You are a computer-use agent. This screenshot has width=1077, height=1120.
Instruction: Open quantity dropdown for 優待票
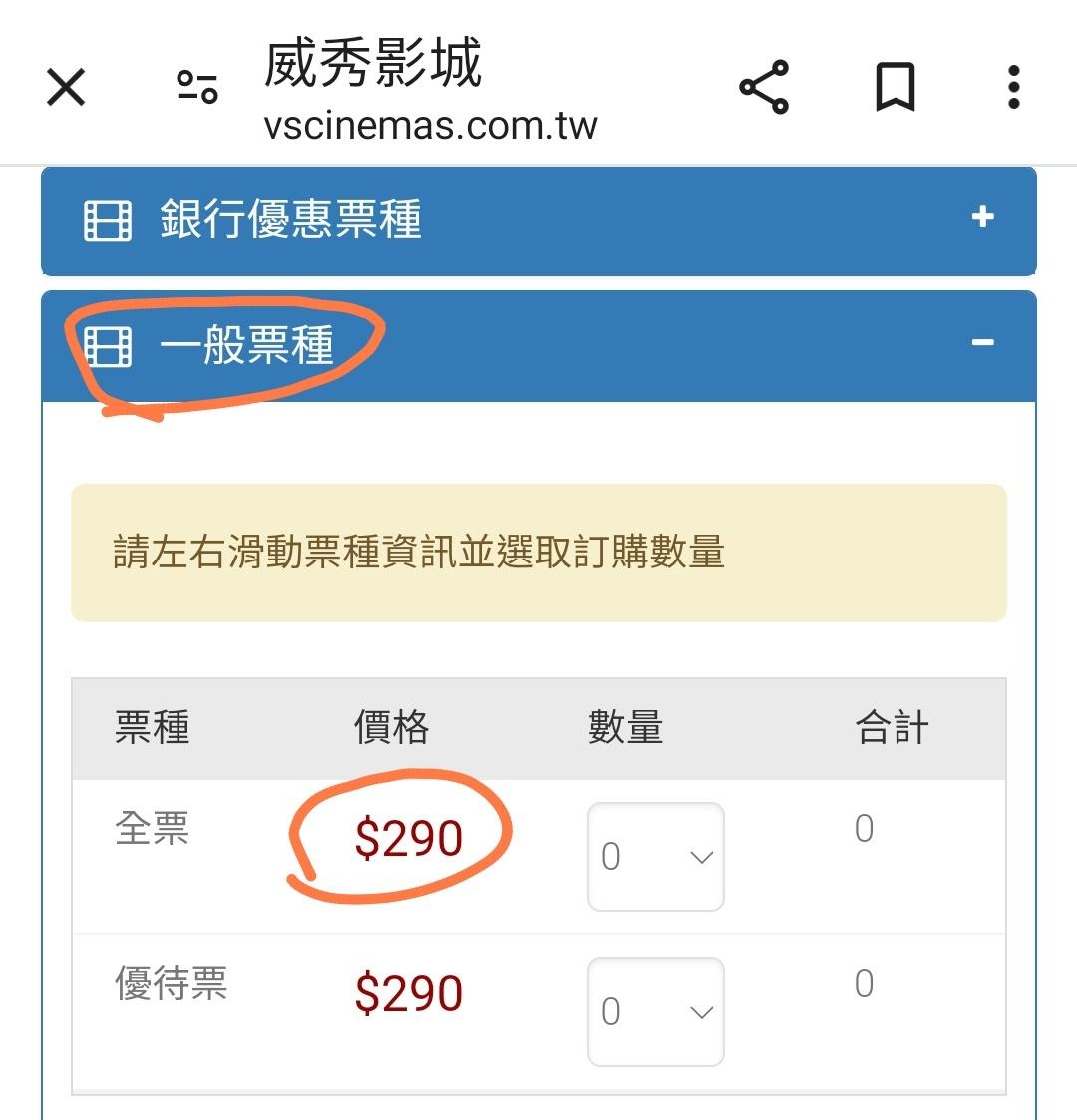coord(656,1012)
